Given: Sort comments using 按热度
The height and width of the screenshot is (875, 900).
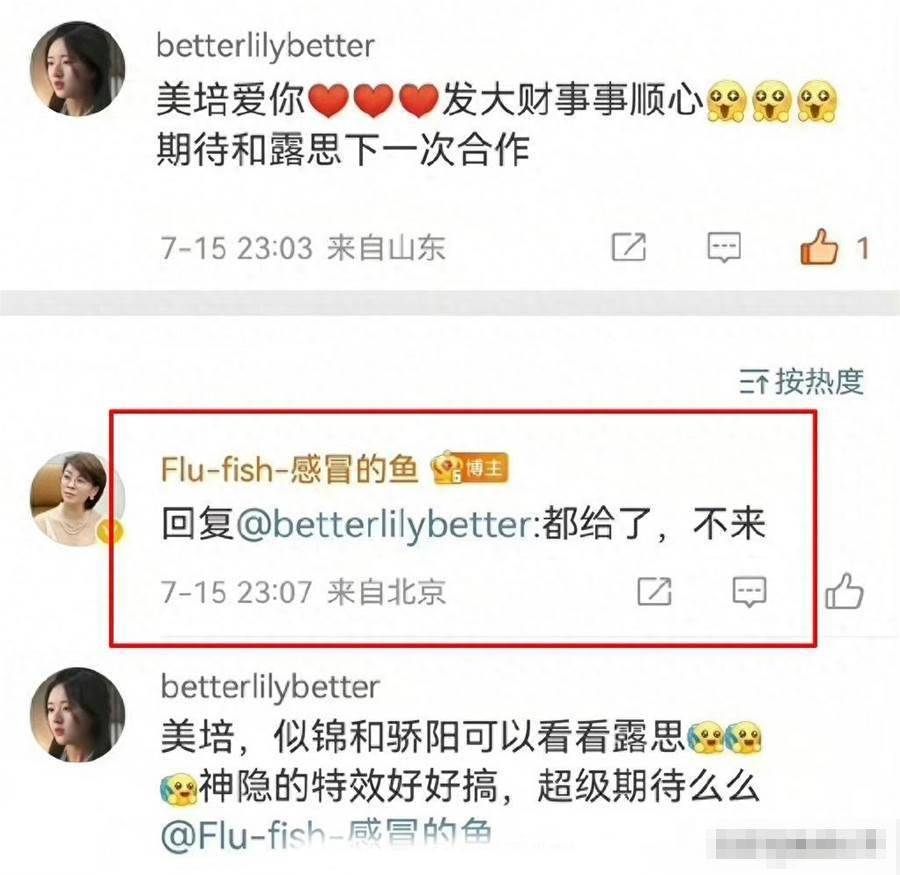Looking at the screenshot, I should click(802, 381).
